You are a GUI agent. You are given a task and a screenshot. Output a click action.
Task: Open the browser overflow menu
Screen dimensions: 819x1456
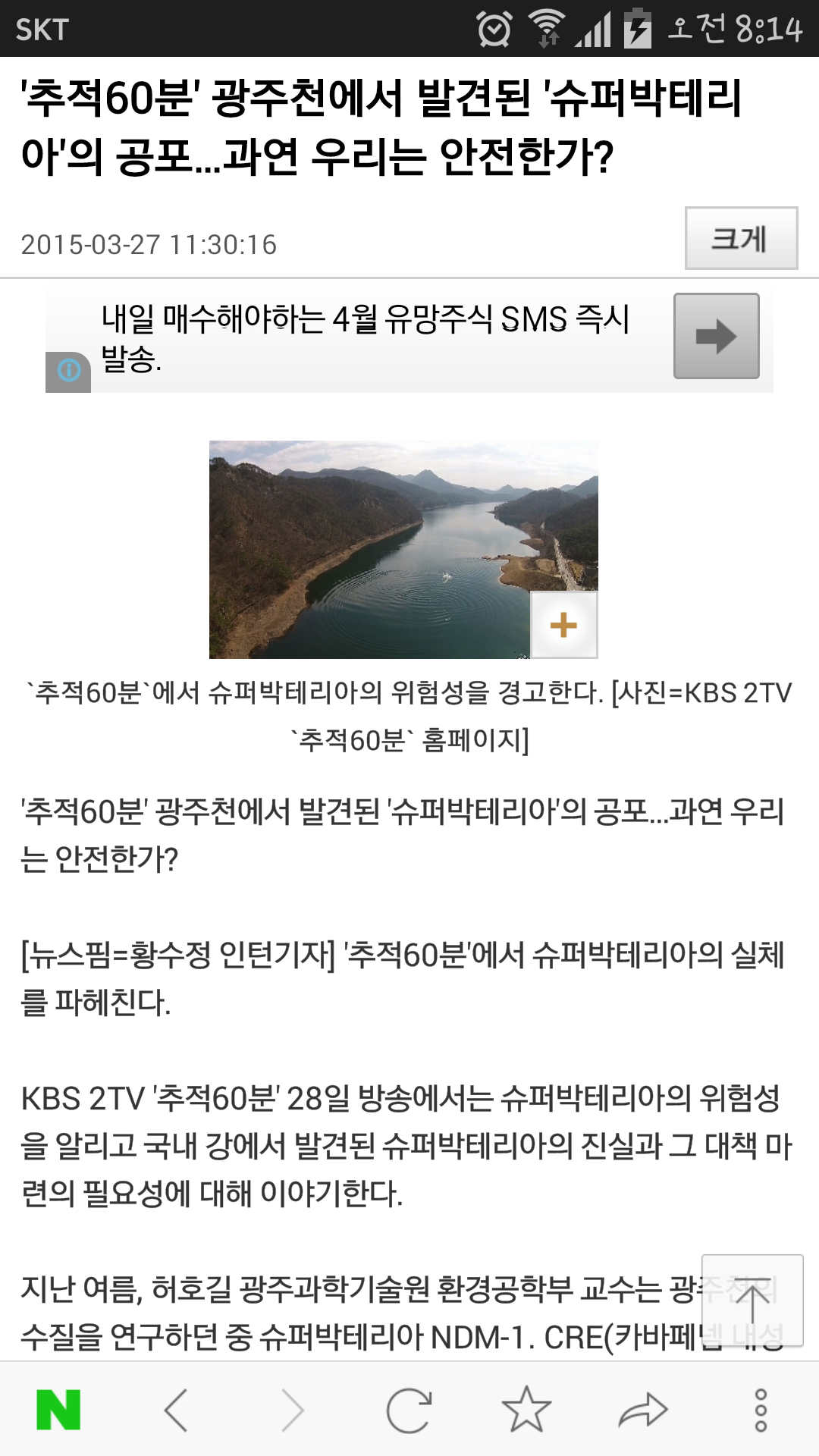click(761, 1410)
